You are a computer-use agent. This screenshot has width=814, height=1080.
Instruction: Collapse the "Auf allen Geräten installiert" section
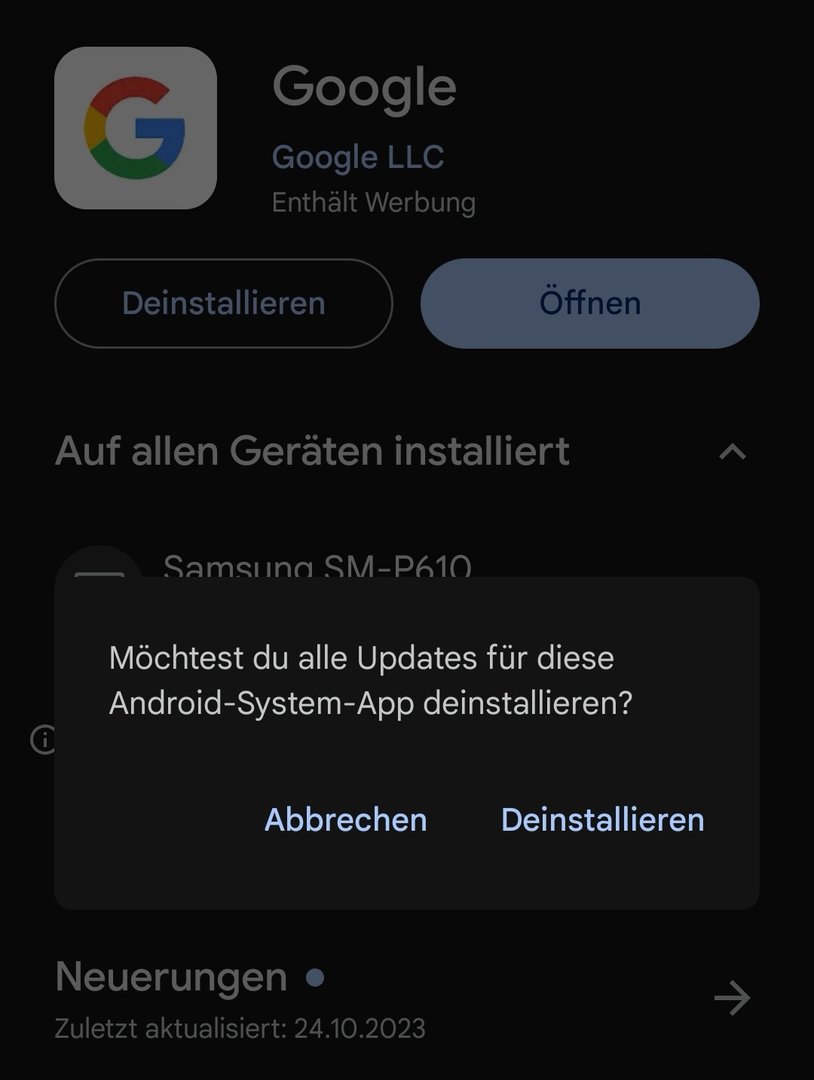[x=732, y=451]
